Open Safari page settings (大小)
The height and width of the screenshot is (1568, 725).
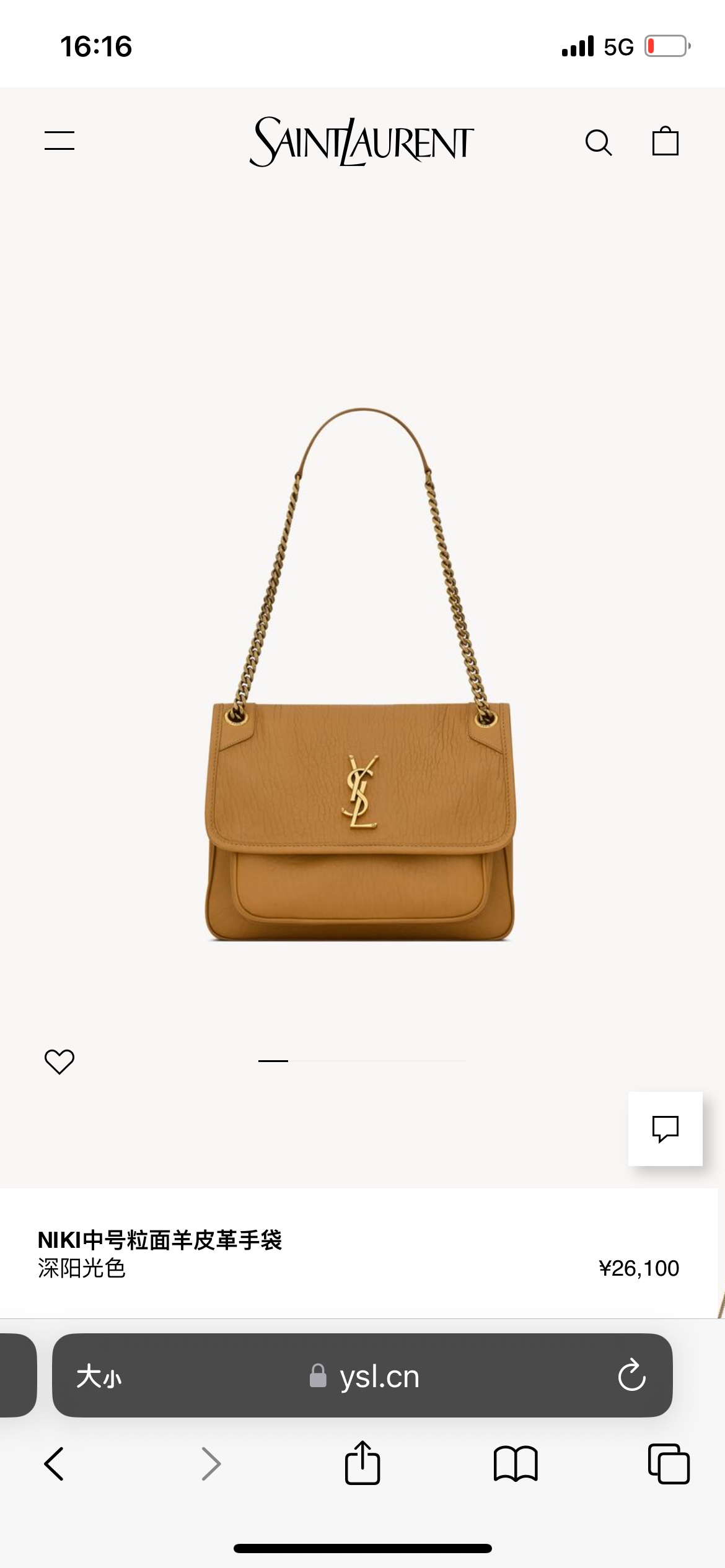pos(99,1377)
